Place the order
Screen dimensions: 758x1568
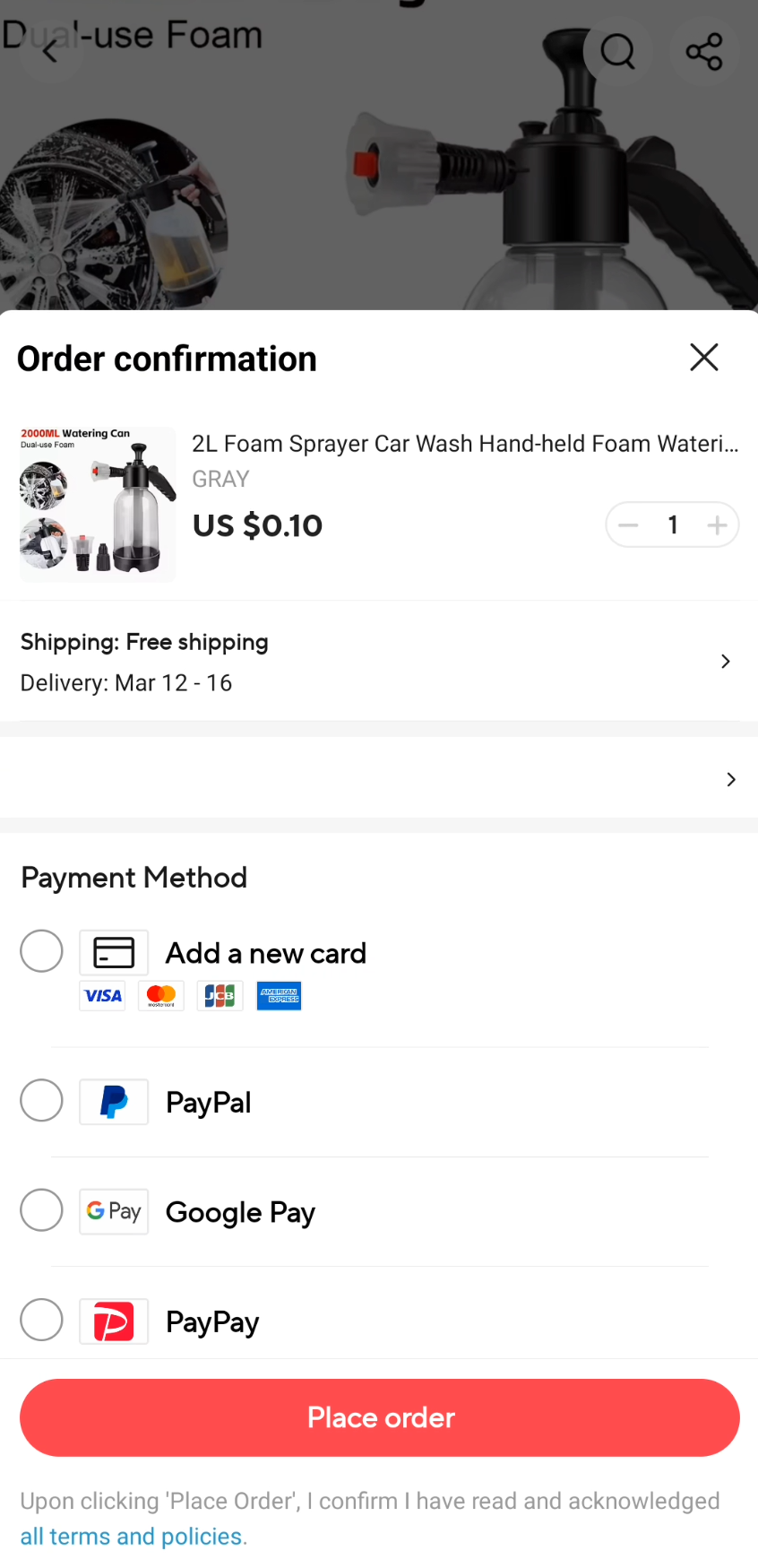[379, 1417]
